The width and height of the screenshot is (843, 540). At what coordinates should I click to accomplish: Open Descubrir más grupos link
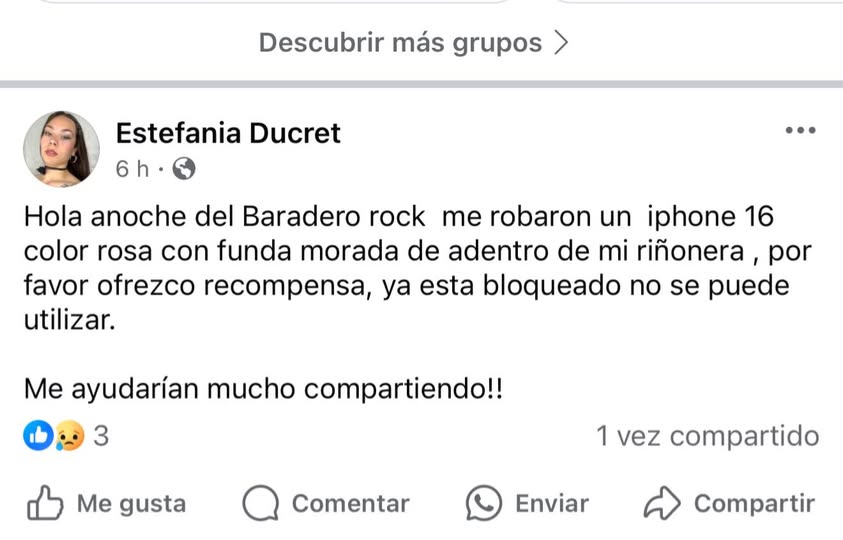tap(414, 43)
